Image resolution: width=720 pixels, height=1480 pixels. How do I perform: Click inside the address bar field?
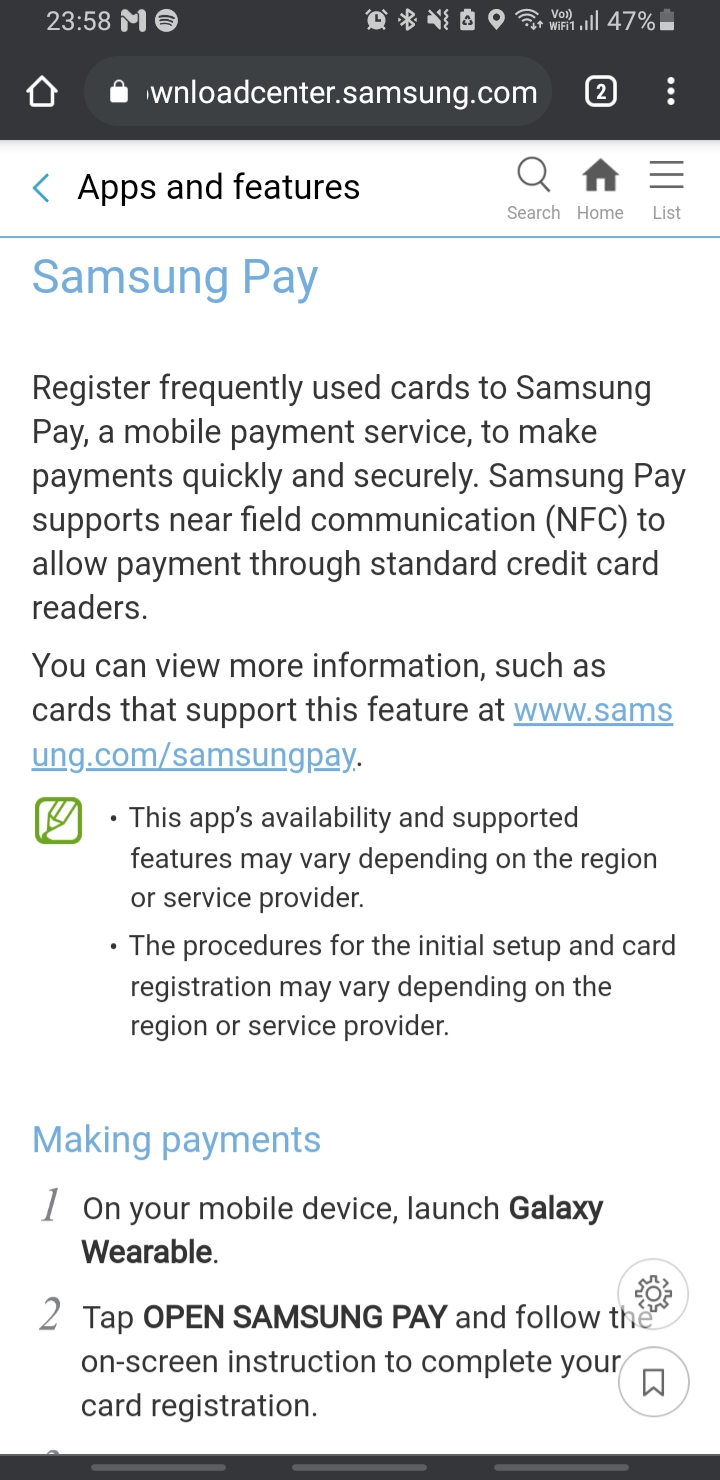[330, 91]
